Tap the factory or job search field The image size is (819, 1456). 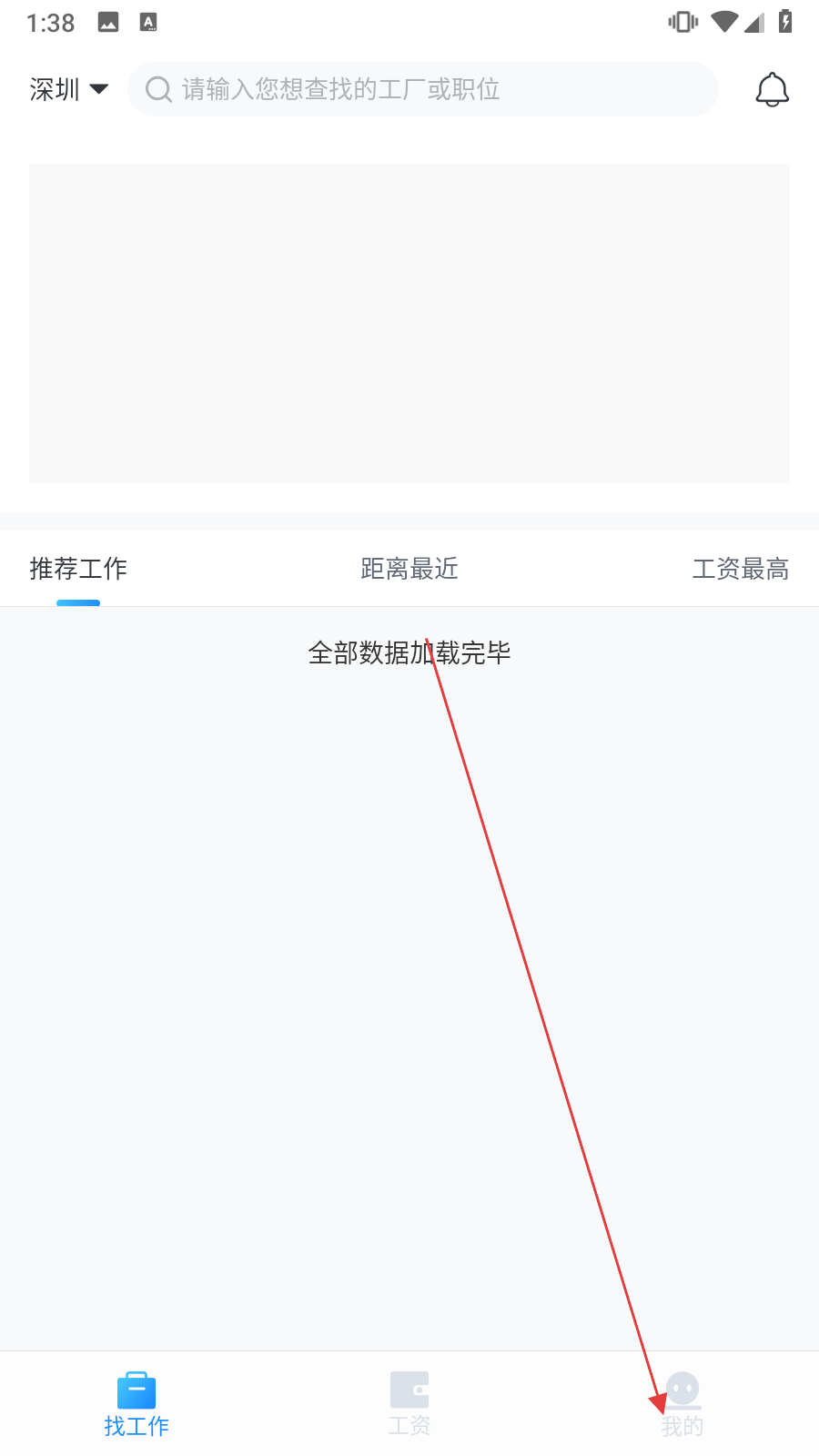point(422,89)
